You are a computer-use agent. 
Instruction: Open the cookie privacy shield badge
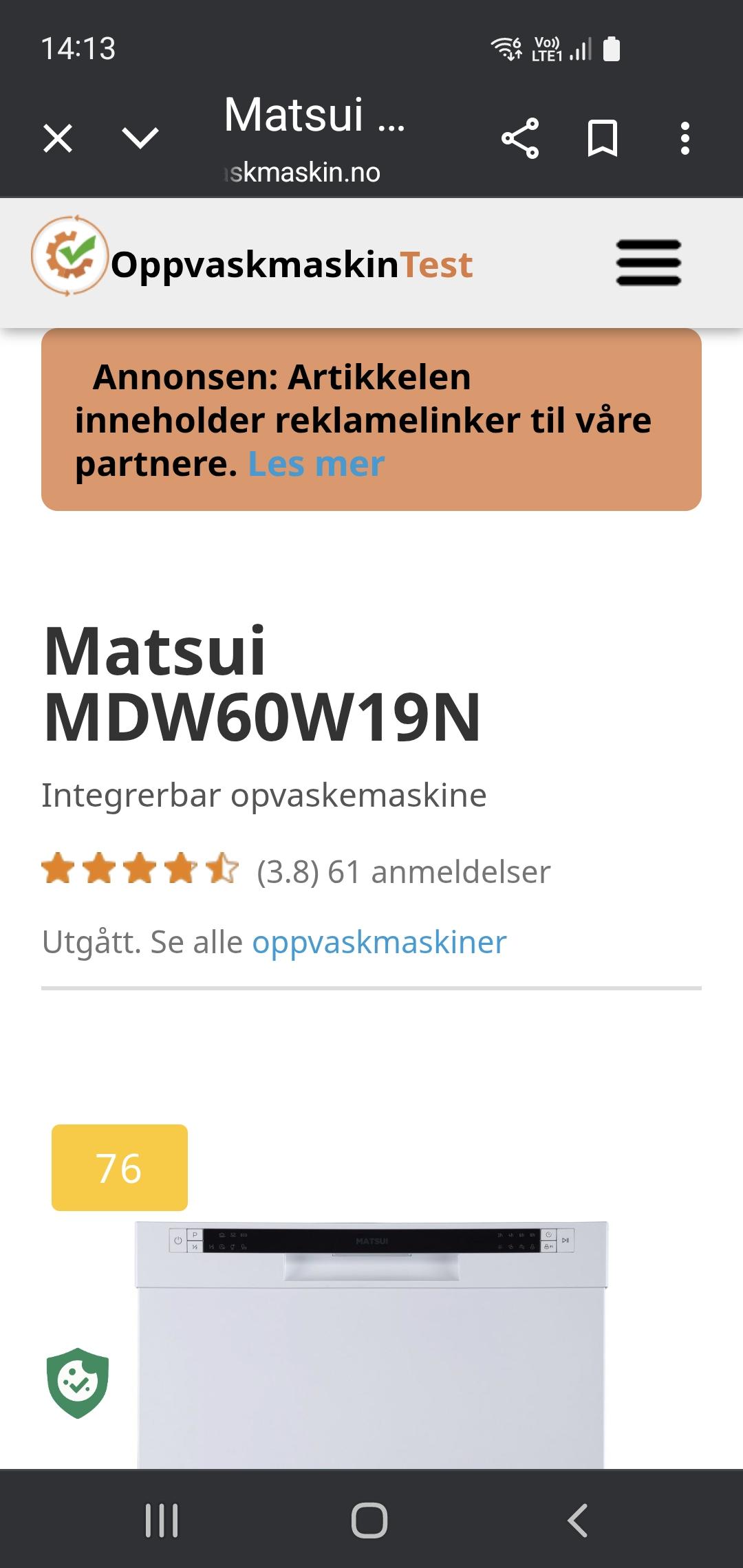(x=78, y=1383)
